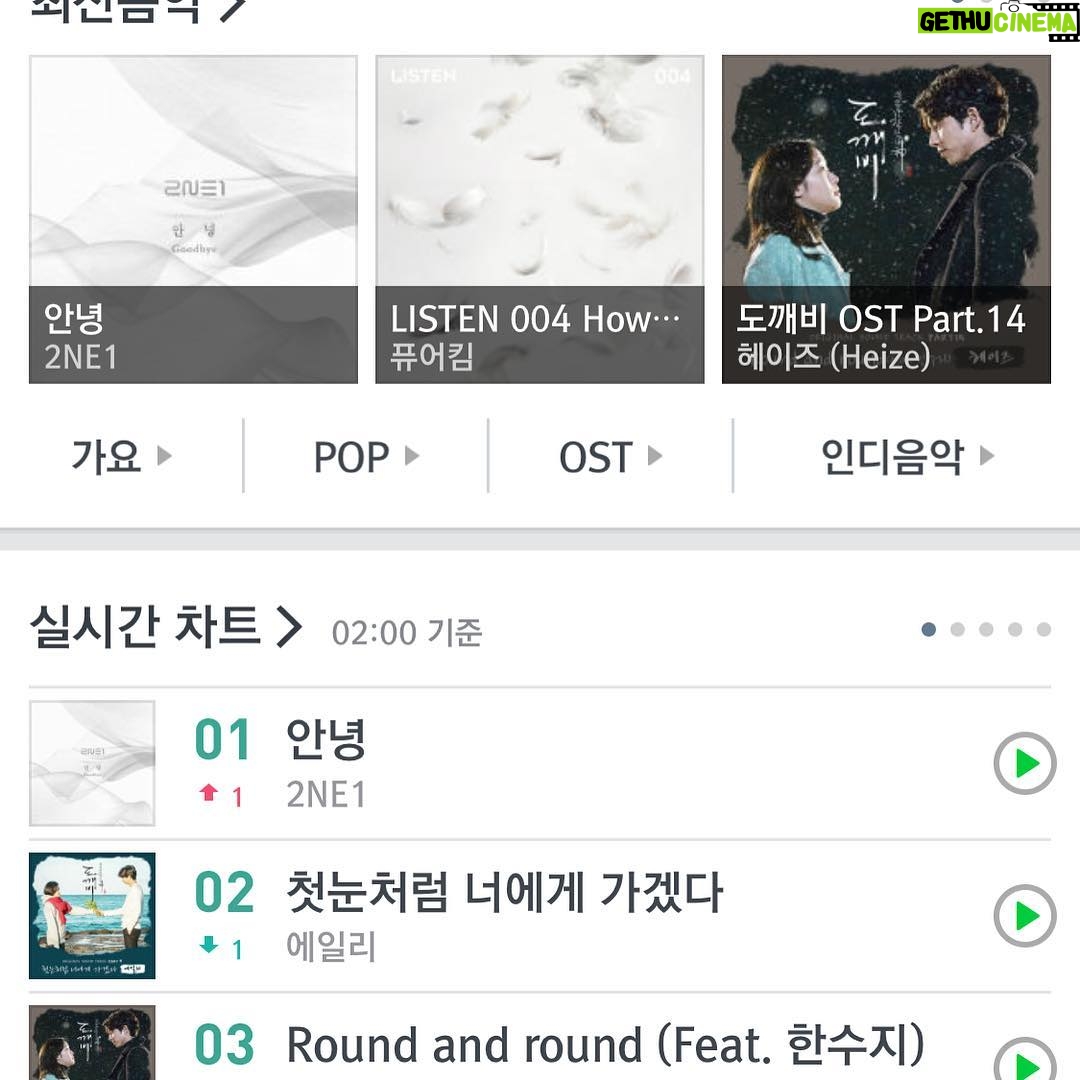Open the 2NE1 안녕 album card
The image size is (1080, 1080).
point(193,219)
